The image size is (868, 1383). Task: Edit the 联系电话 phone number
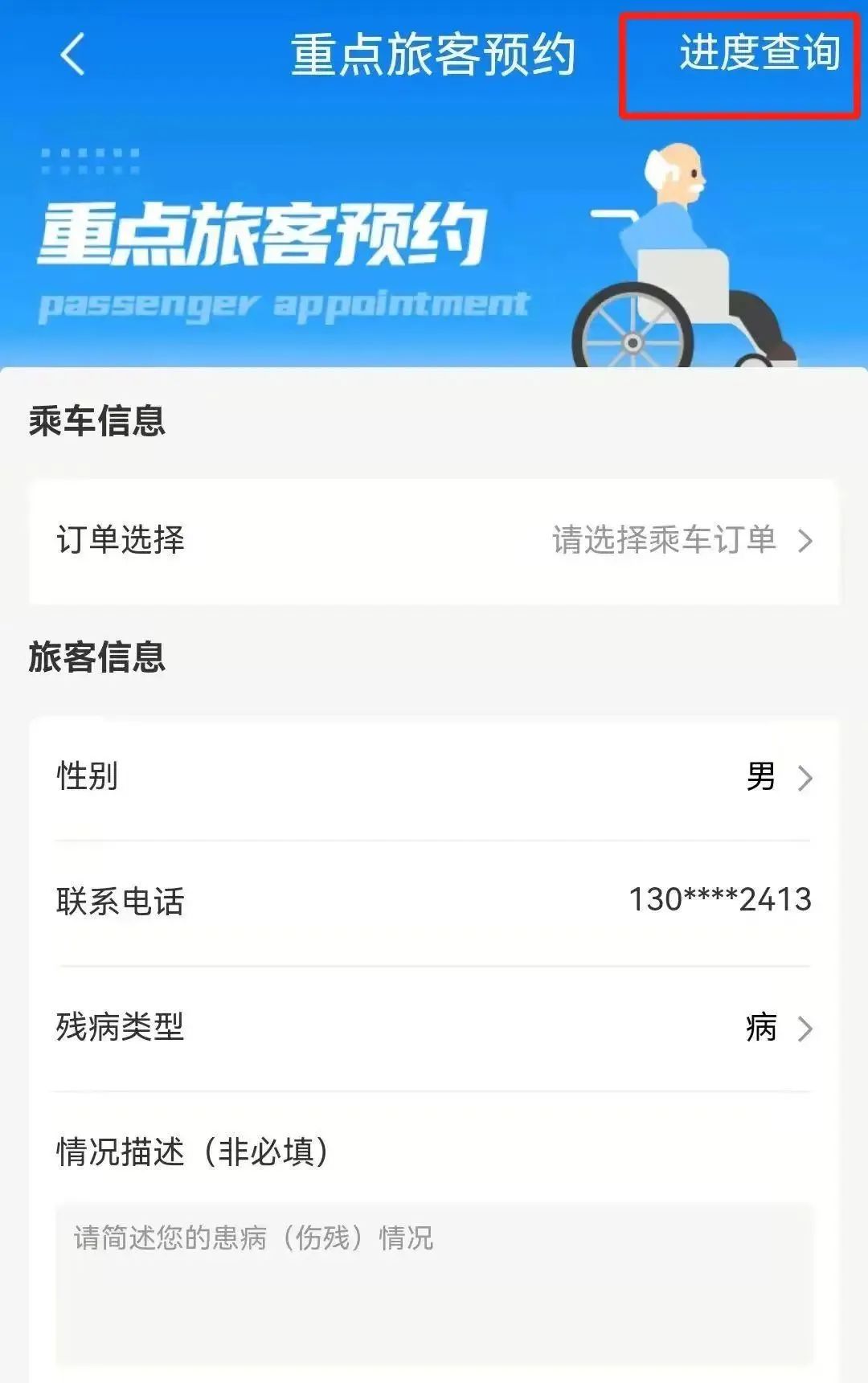coord(719,900)
